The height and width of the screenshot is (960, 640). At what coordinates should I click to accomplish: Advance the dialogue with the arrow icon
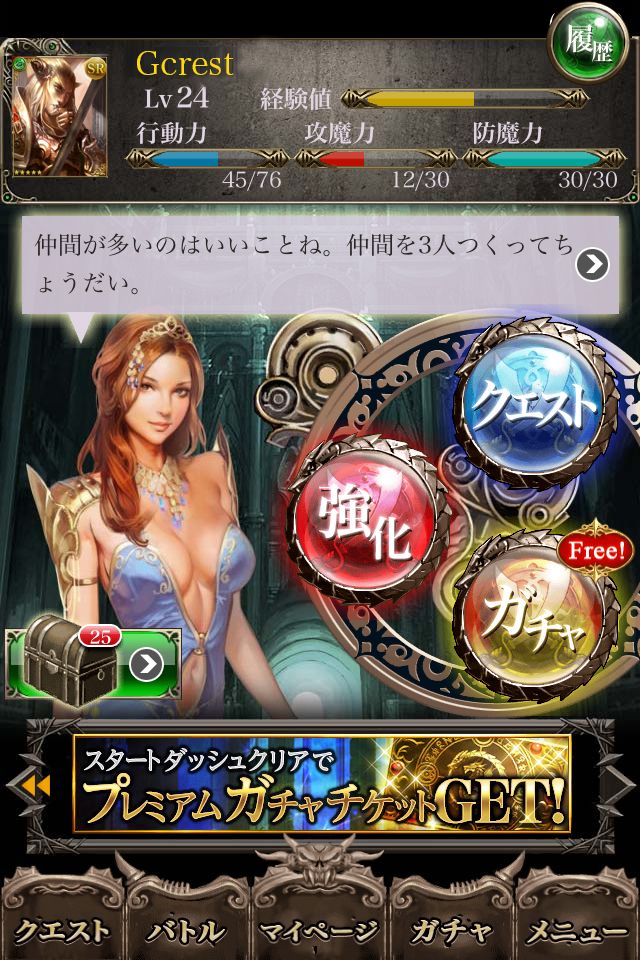click(593, 264)
